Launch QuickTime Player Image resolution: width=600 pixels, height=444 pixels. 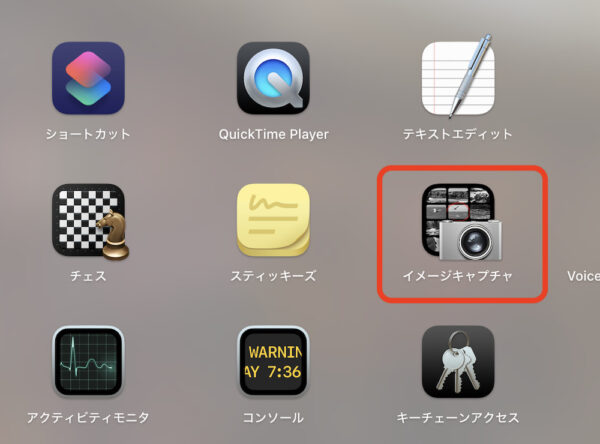273,78
